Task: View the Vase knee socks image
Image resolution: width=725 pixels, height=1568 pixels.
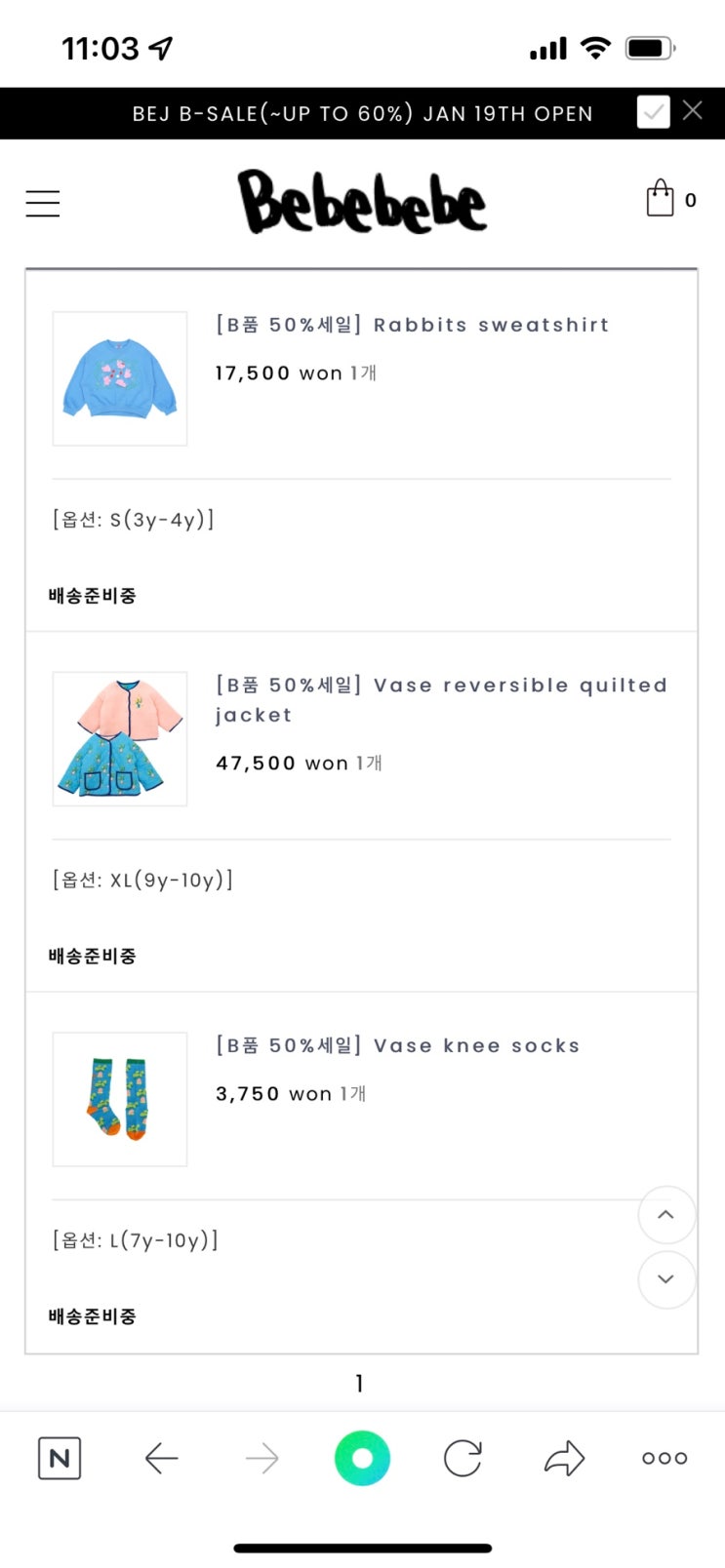Action: [120, 1099]
